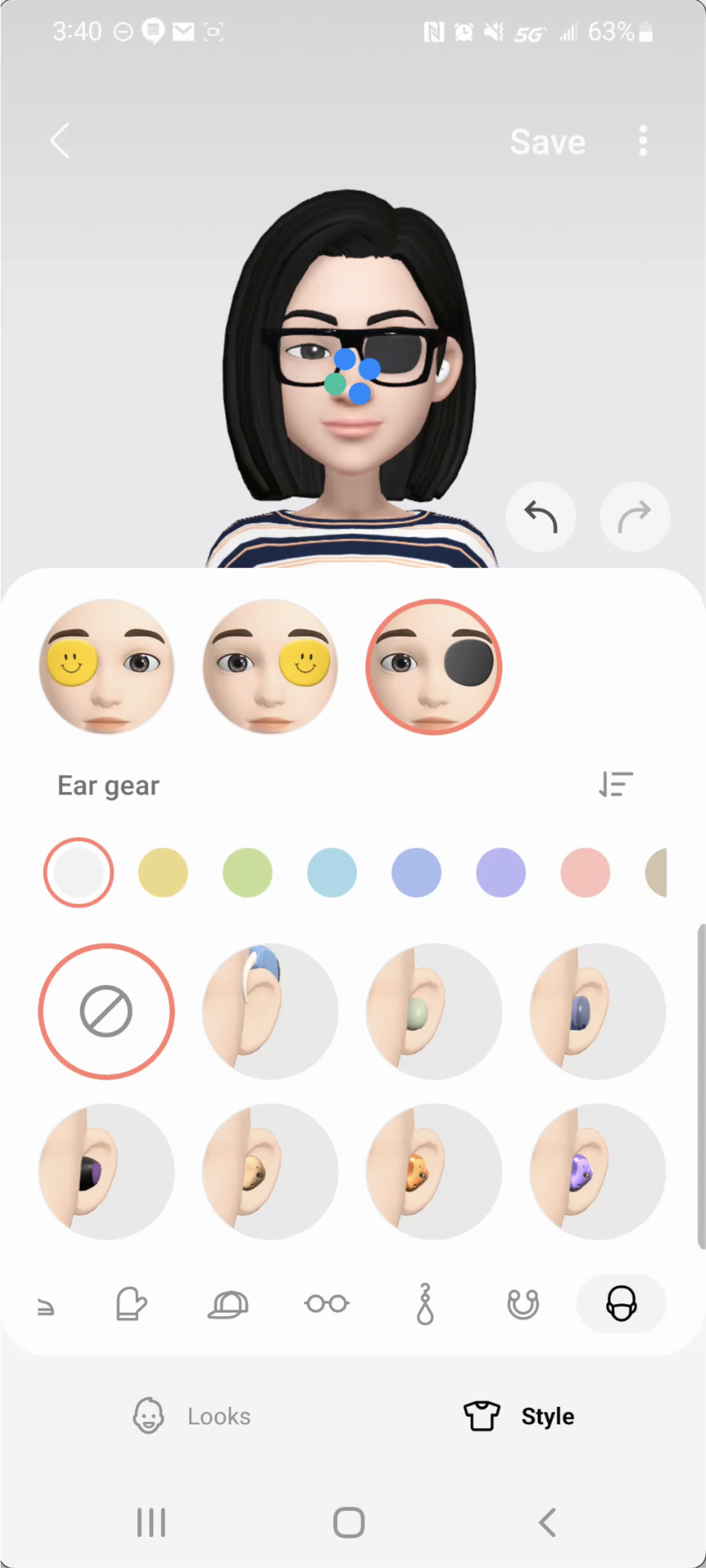Pick the yellow ear gear color
The height and width of the screenshot is (1568, 706).
pyautogui.click(x=163, y=872)
